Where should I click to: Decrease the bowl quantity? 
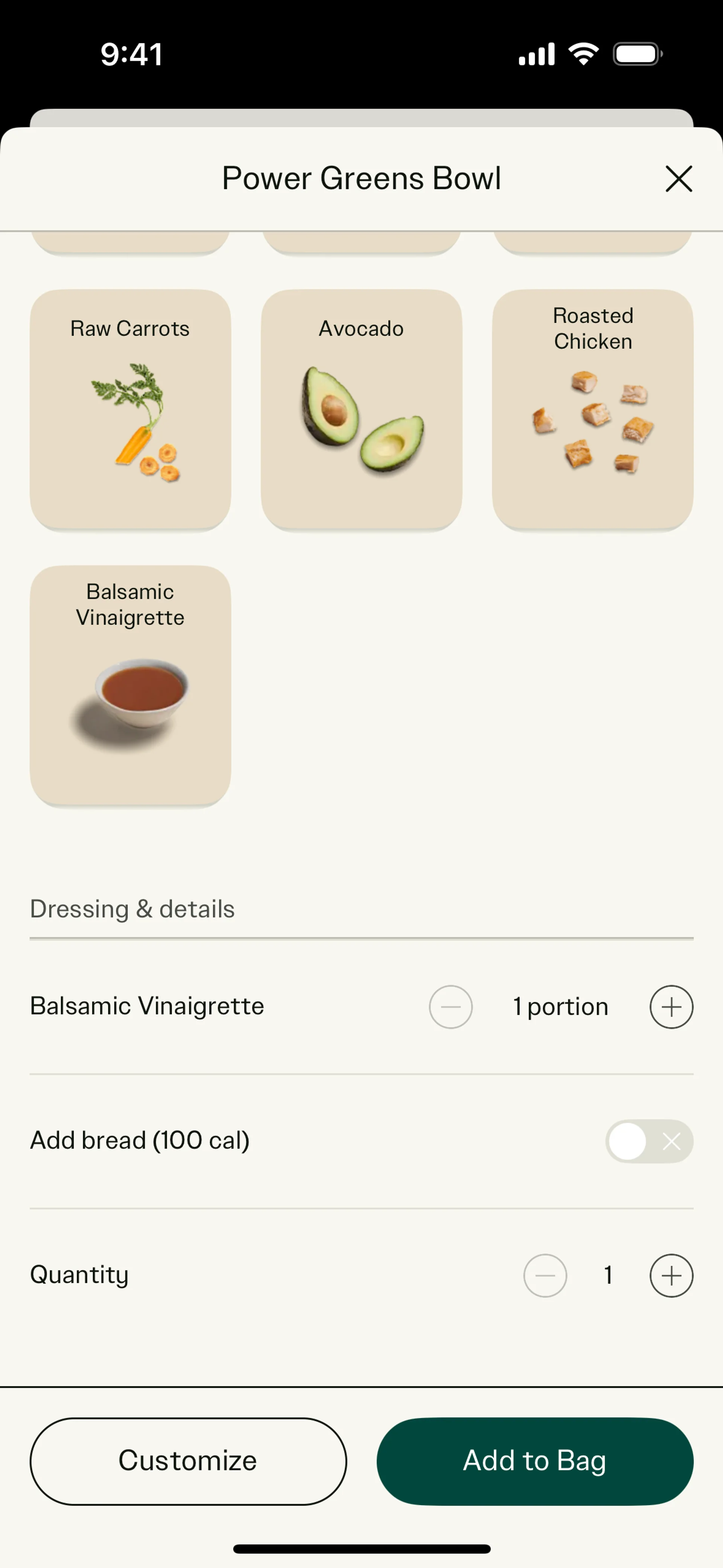[545, 1275]
